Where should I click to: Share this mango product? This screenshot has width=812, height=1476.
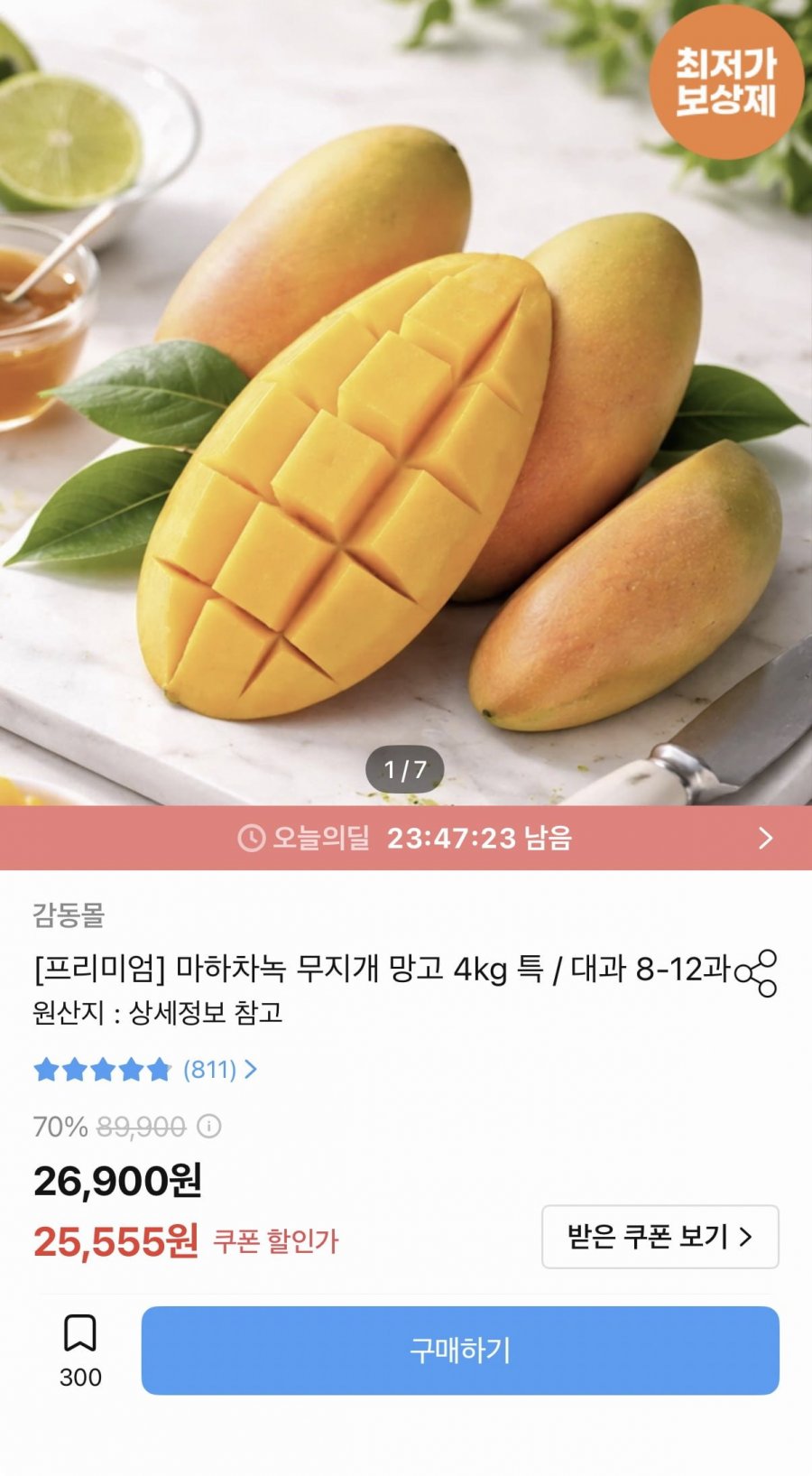pyautogui.click(x=756, y=973)
